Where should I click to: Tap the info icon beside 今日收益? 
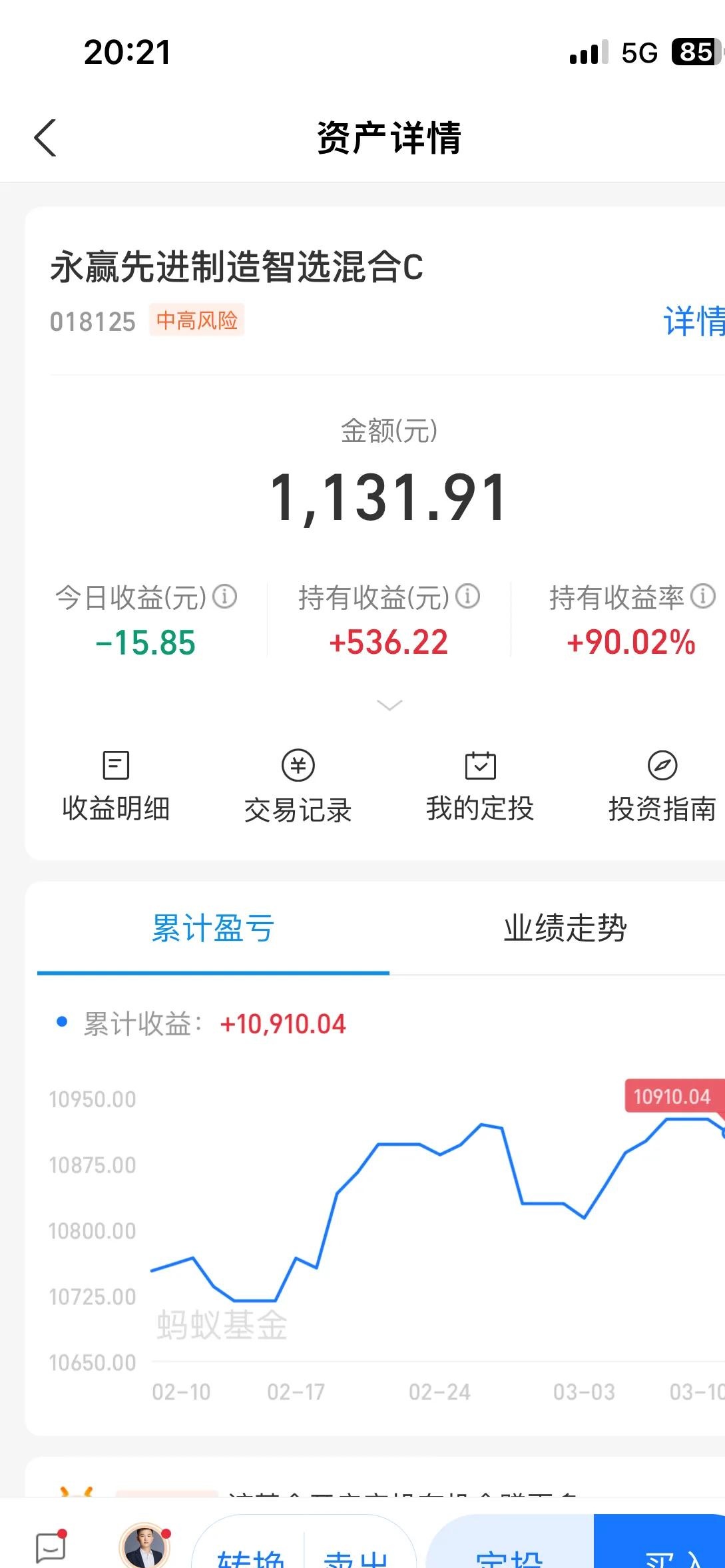coord(226,597)
